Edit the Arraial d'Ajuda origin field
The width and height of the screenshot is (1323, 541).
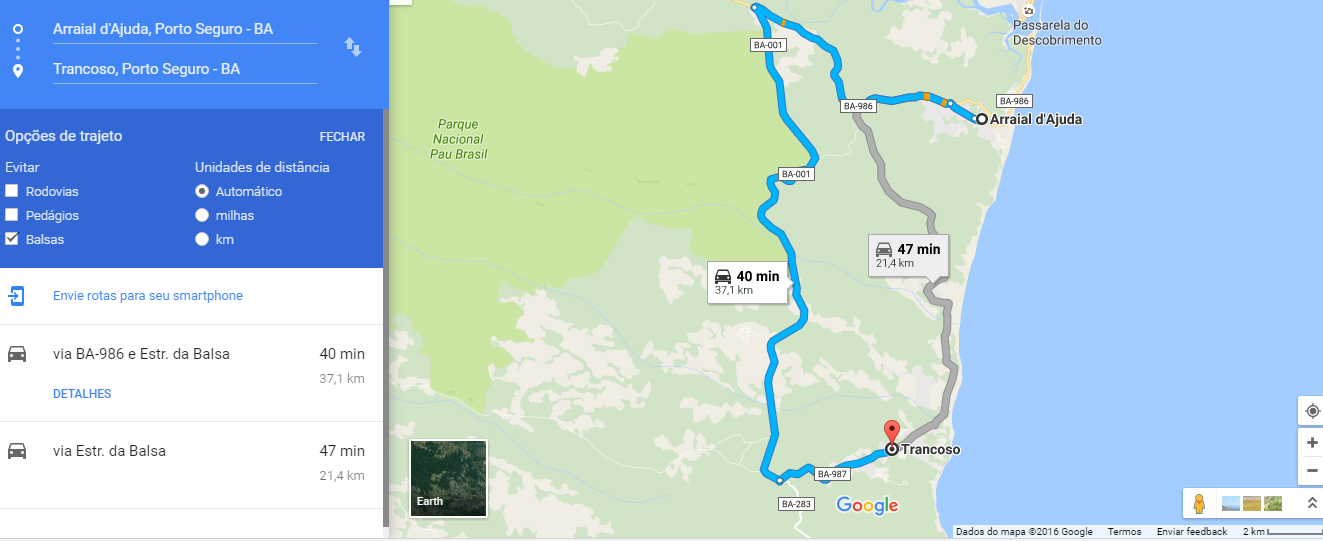184,29
